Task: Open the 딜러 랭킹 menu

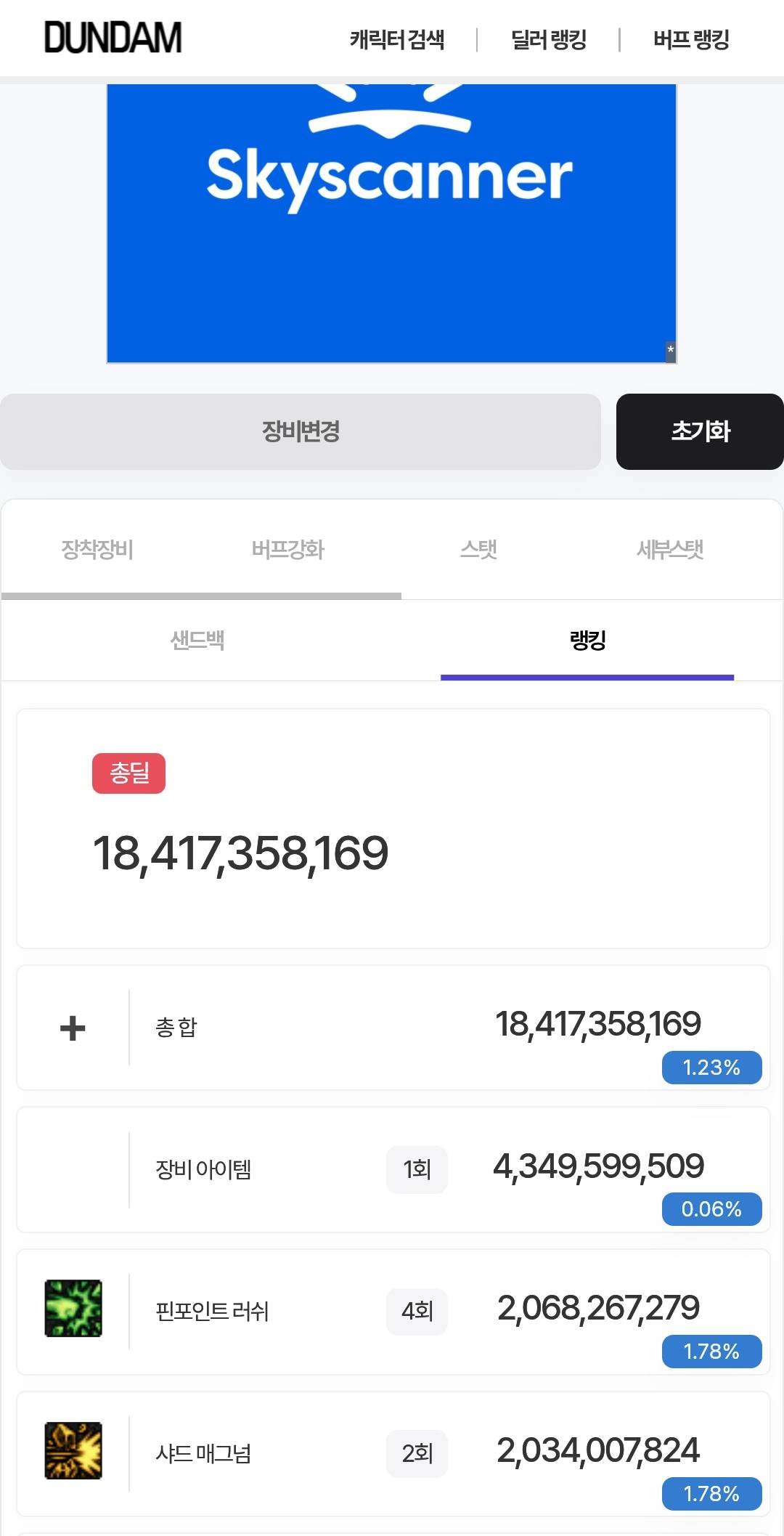Action: 549,39
